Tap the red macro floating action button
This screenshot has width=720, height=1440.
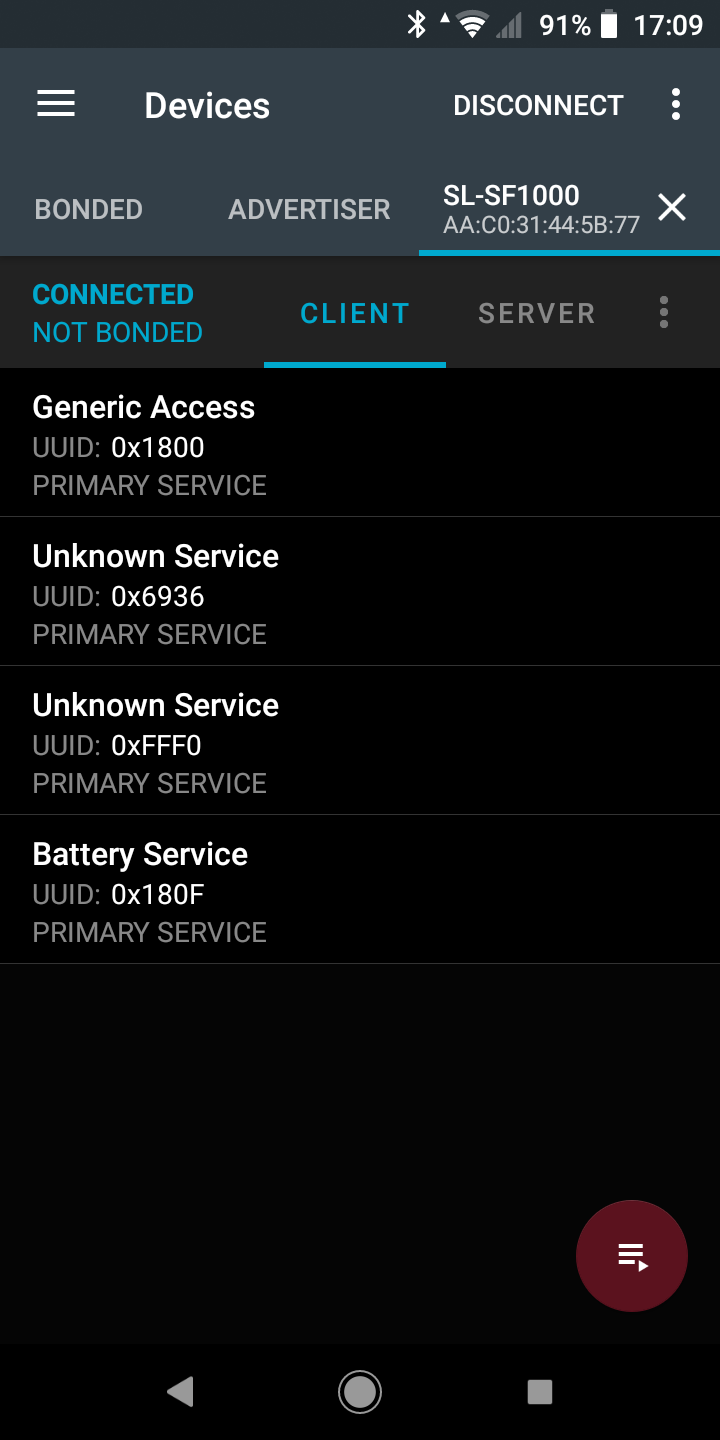pyautogui.click(x=632, y=1256)
